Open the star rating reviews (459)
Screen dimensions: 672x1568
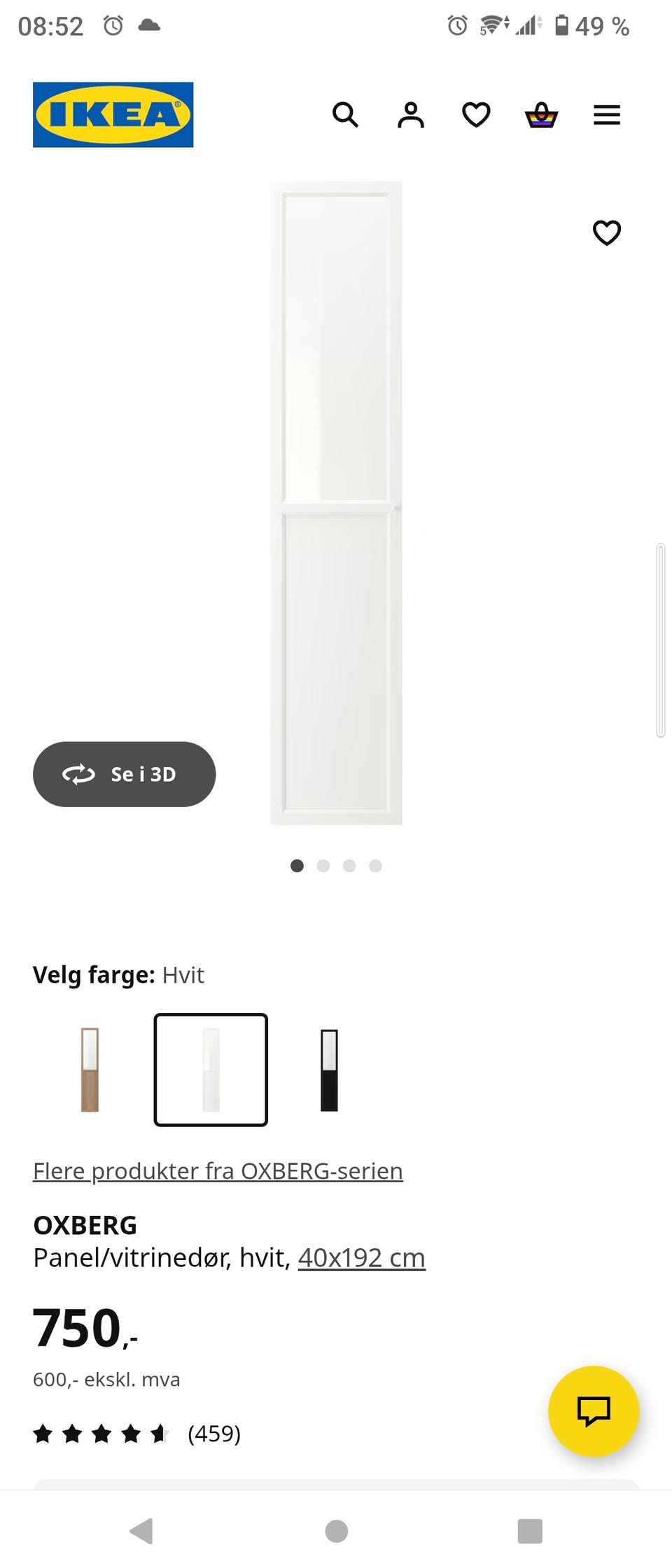[x=136, y=1434]
